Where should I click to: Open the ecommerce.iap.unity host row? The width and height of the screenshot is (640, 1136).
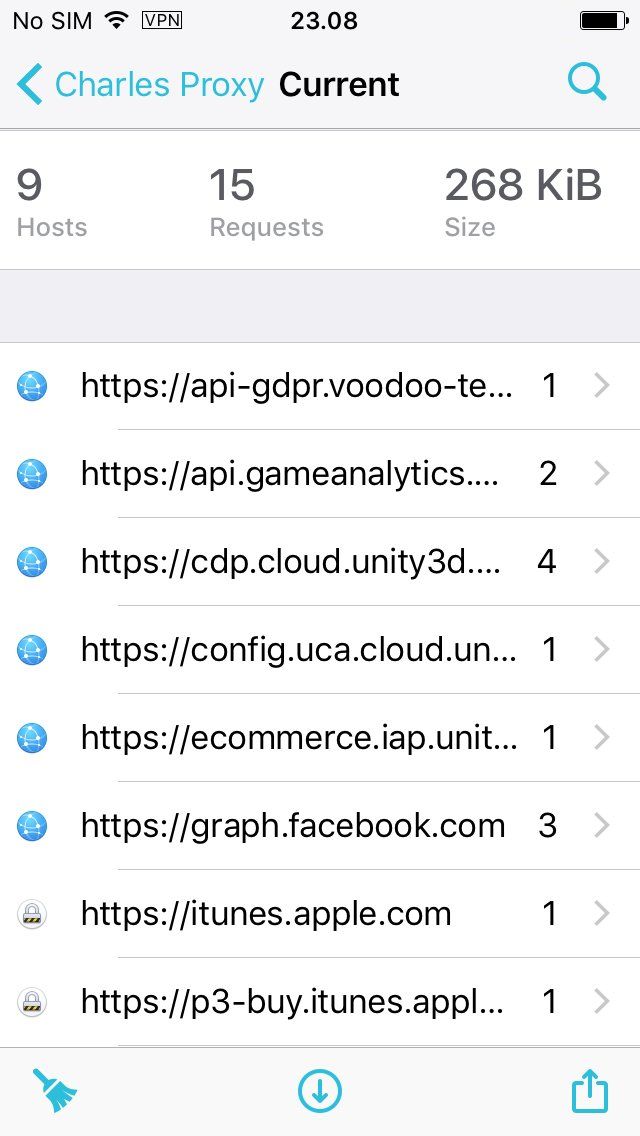(x=320, y=738)
